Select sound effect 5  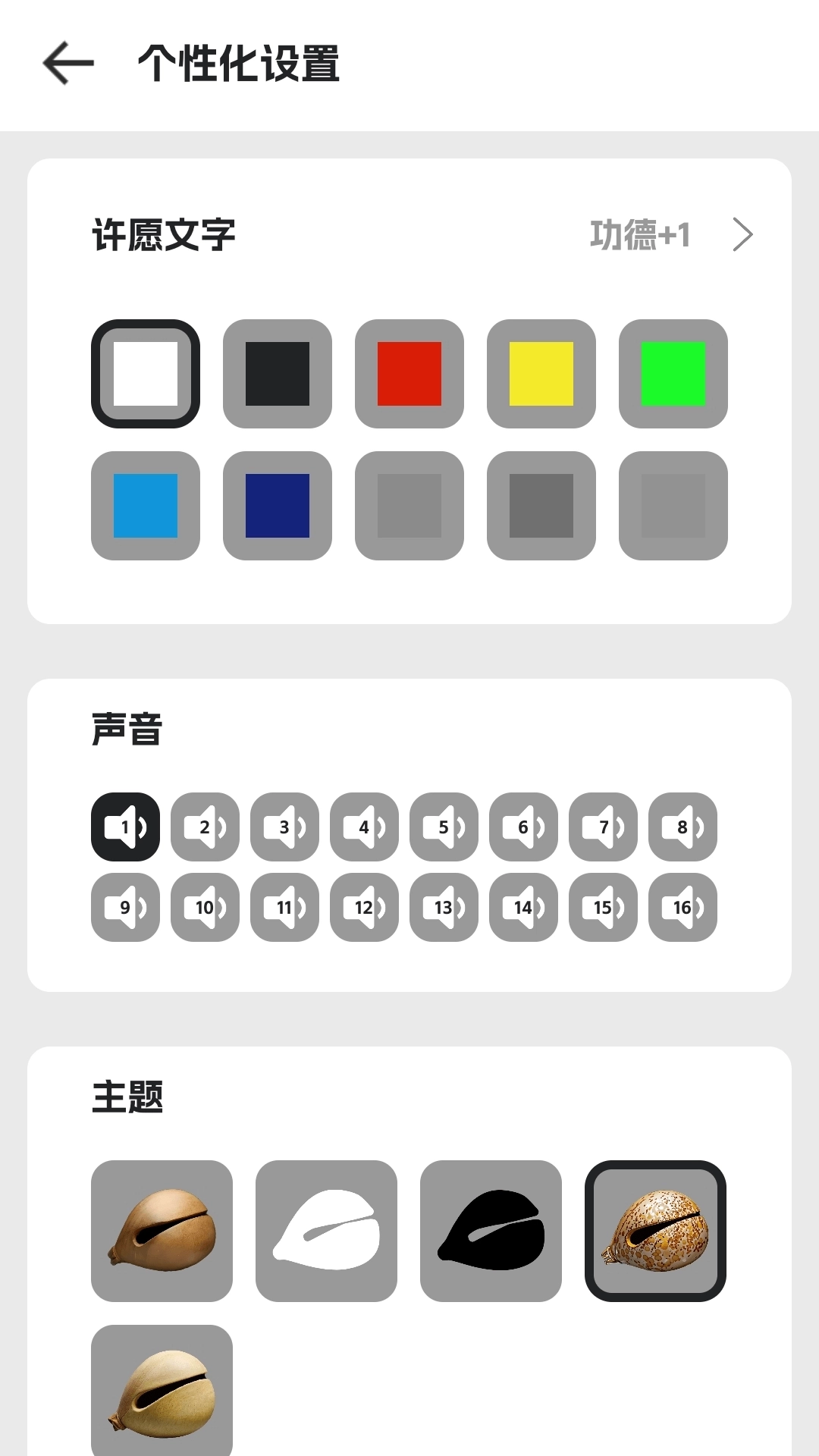[x=444, y=828]
